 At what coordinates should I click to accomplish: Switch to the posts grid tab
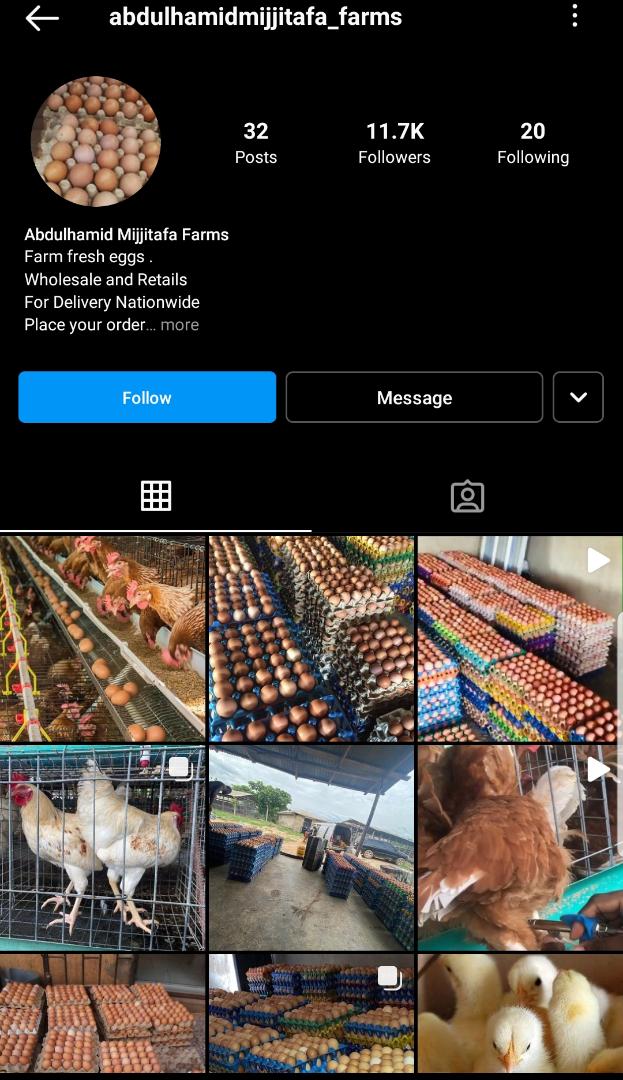pos(156,496)
